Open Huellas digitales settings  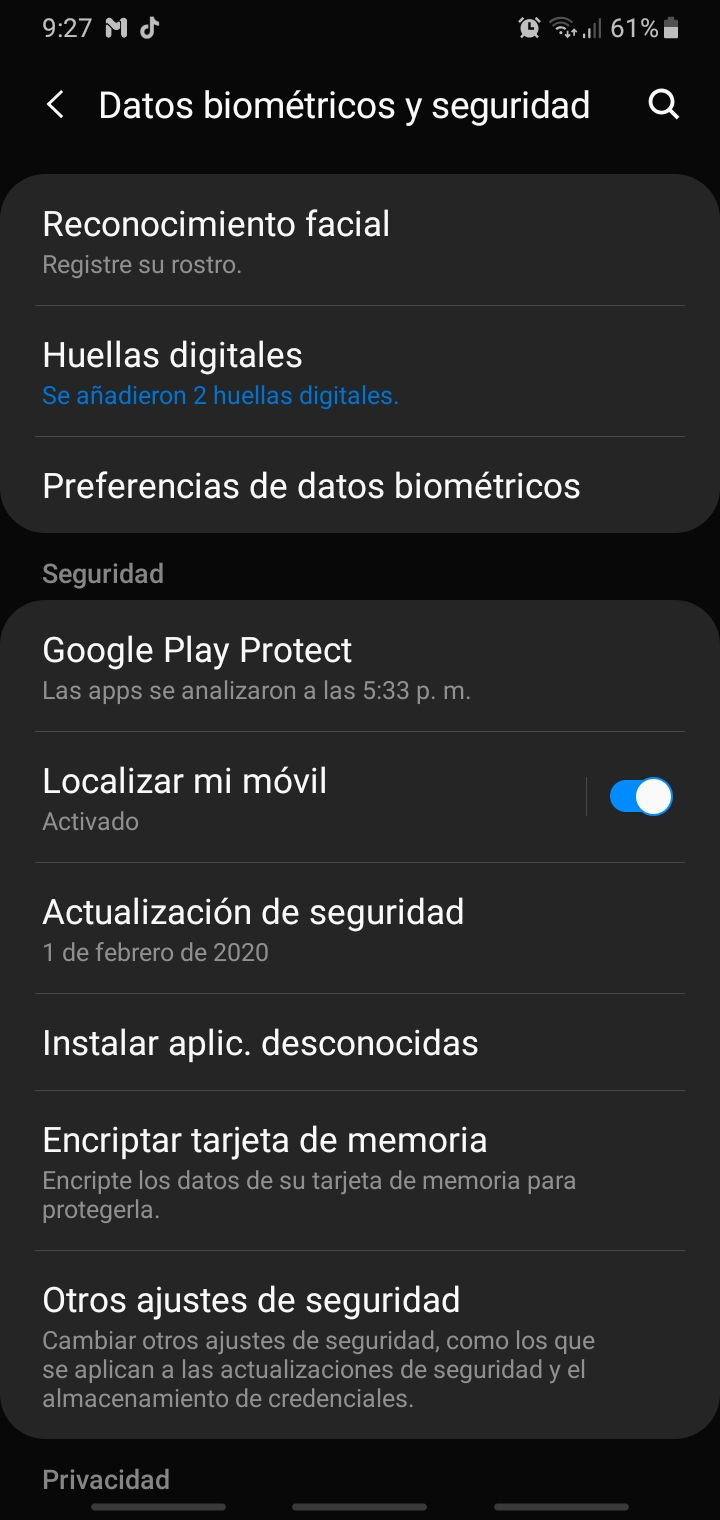pyautogui.click(x=360, y=371)
